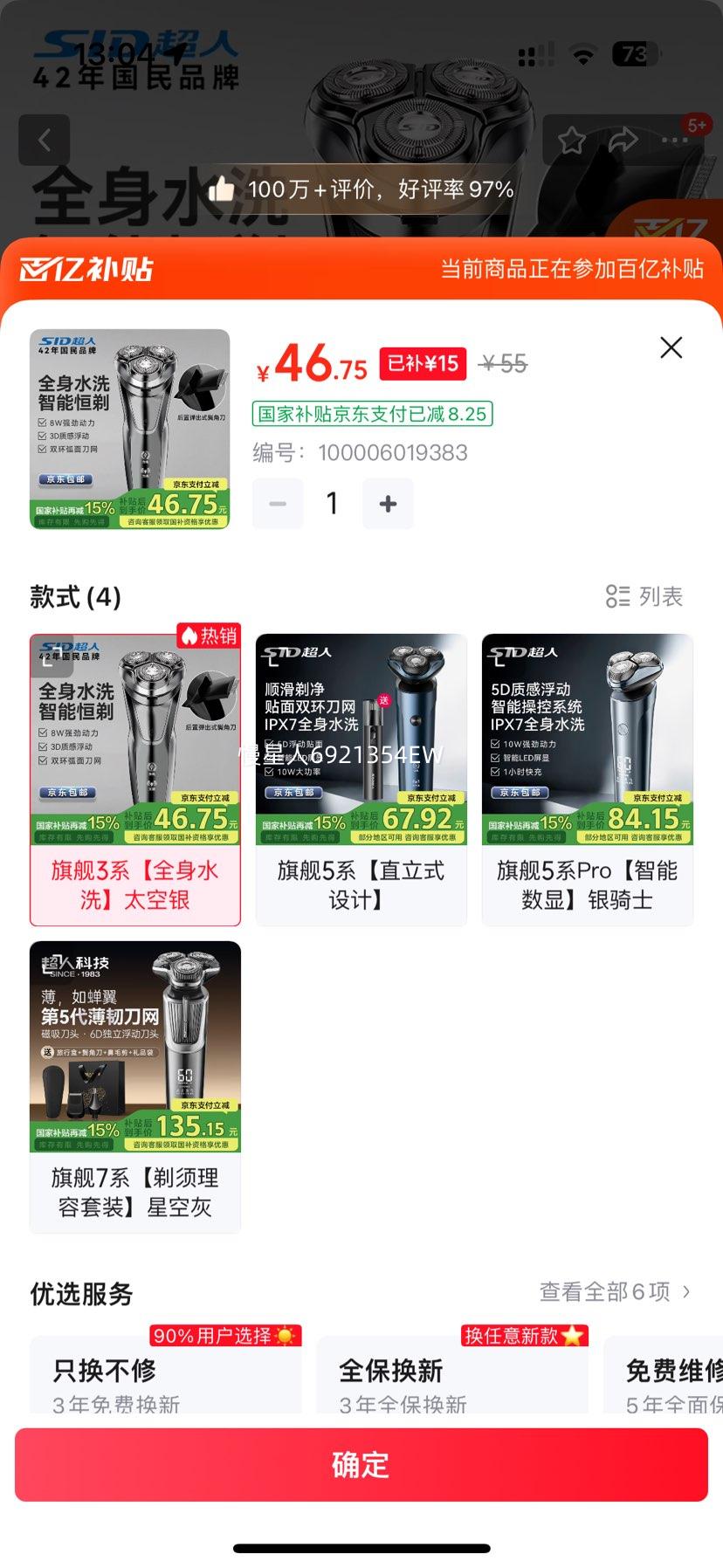Tap the star icon to favorite the product
This screenshot has height=1568, width=723.
point(573,140)
